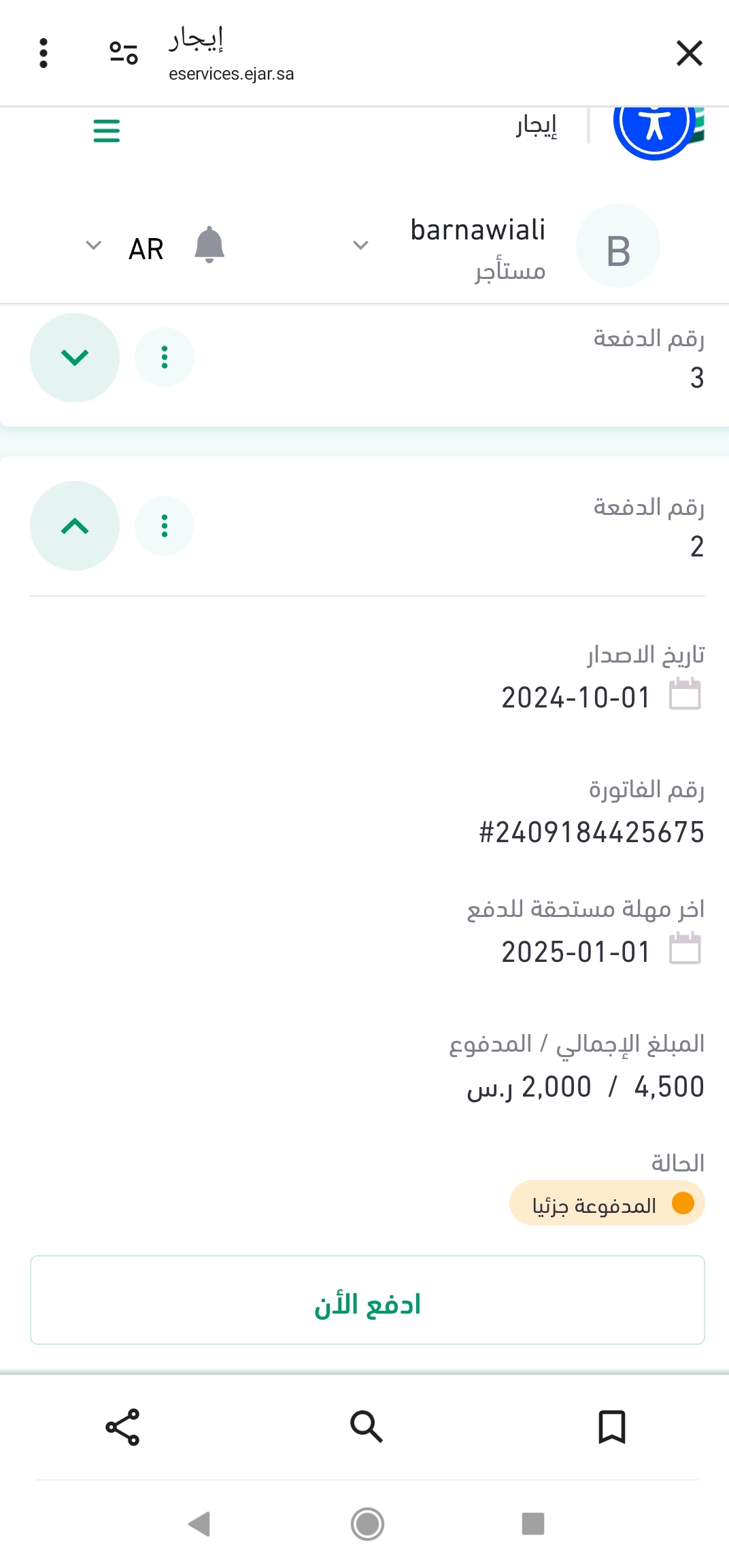Change the AR language dropdown

click(129, 248)
